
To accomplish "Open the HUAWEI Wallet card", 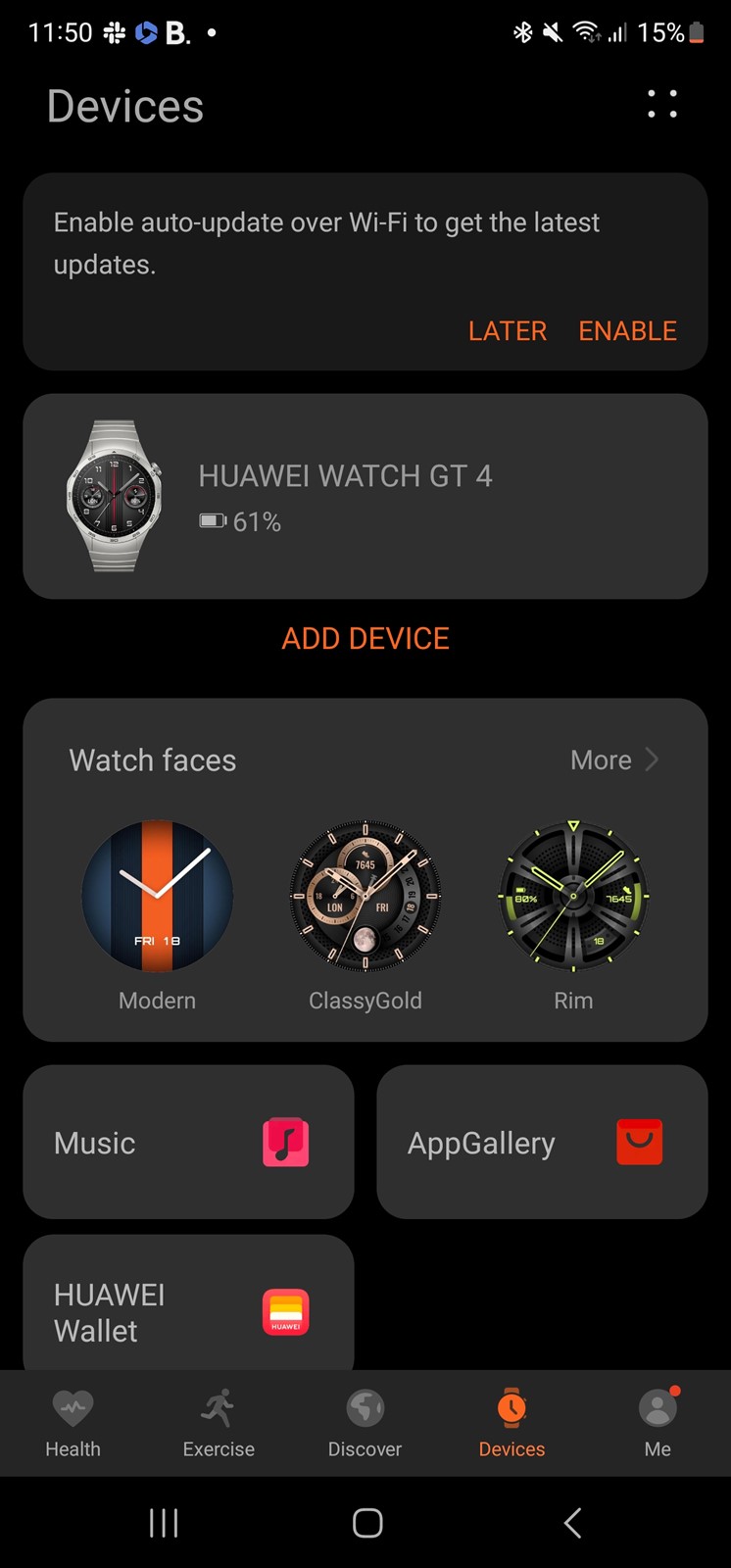I will 188,1303.
